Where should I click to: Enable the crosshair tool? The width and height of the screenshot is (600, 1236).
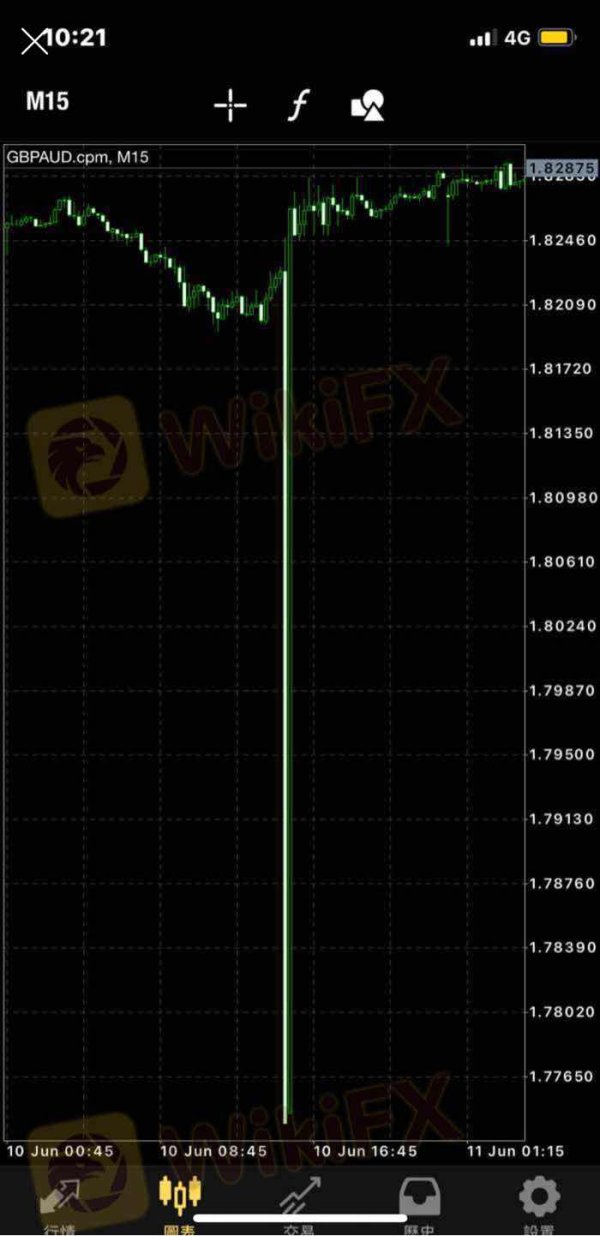230,105
